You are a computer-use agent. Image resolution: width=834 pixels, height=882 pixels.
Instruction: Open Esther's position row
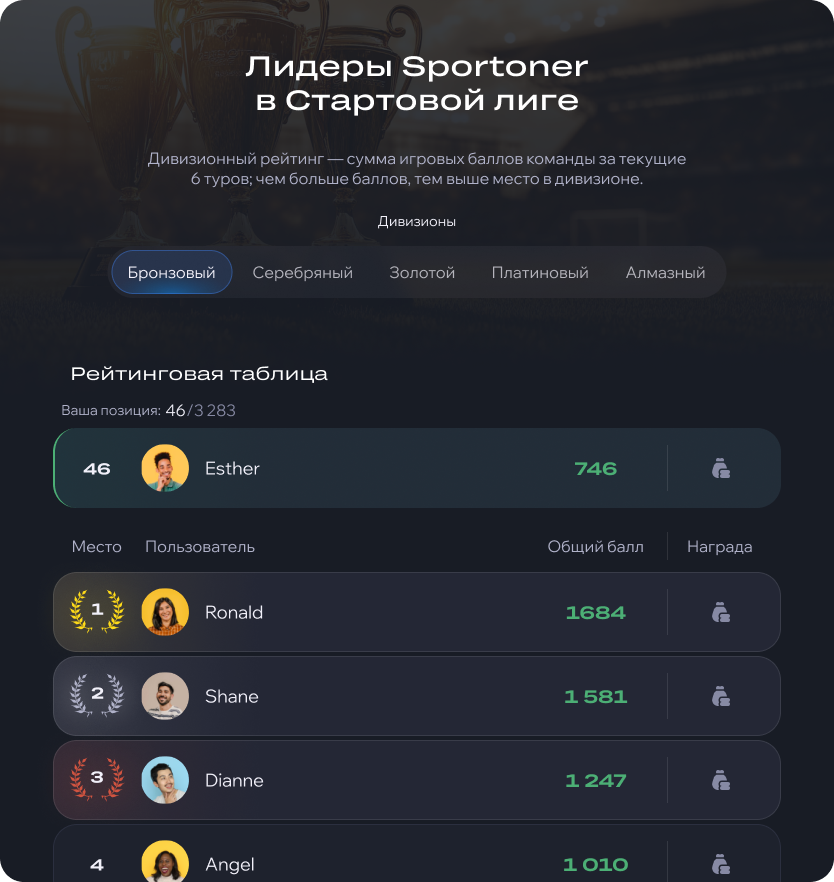tap(417, 468)
